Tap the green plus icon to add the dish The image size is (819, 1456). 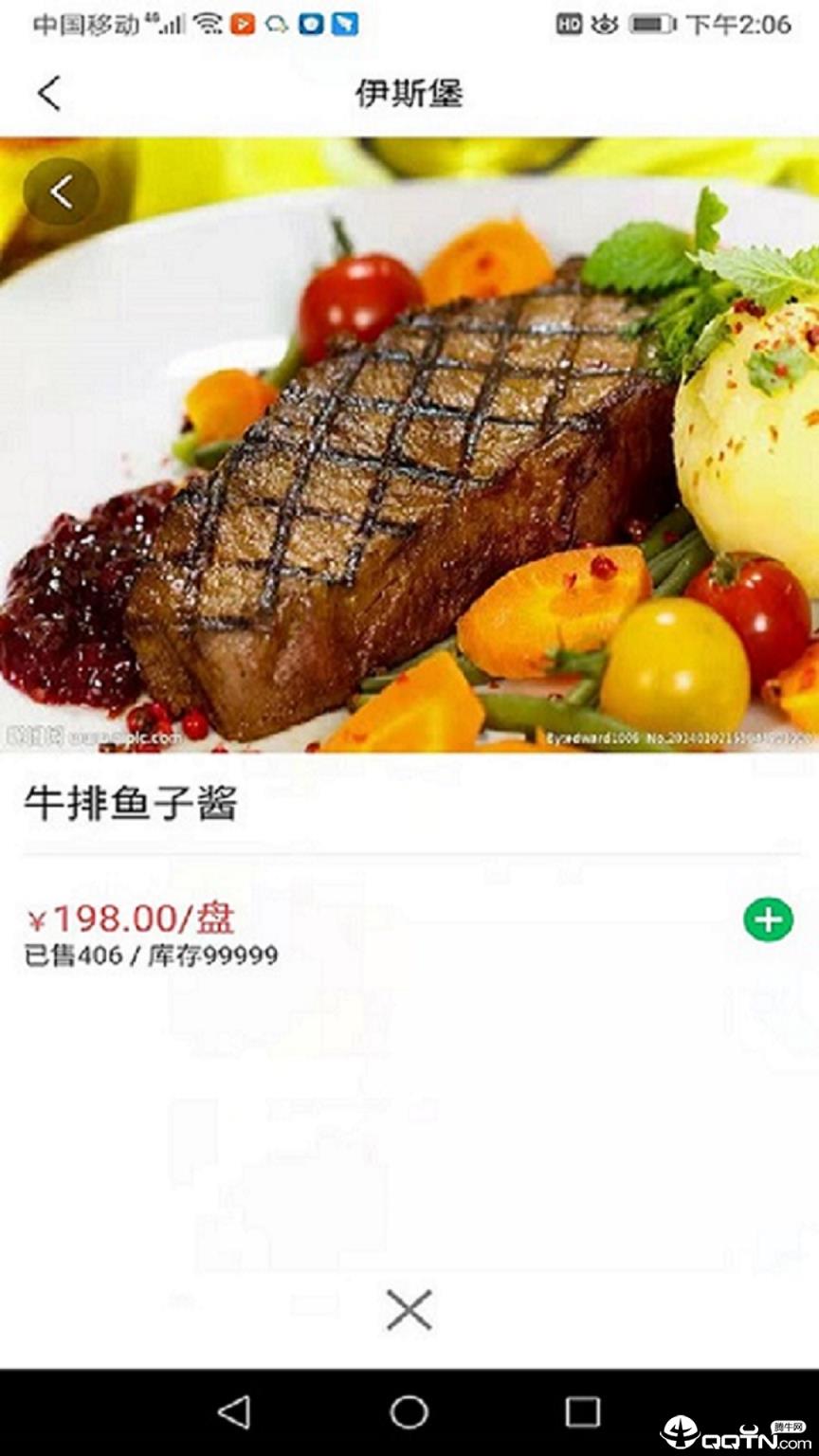click(769, 920)
